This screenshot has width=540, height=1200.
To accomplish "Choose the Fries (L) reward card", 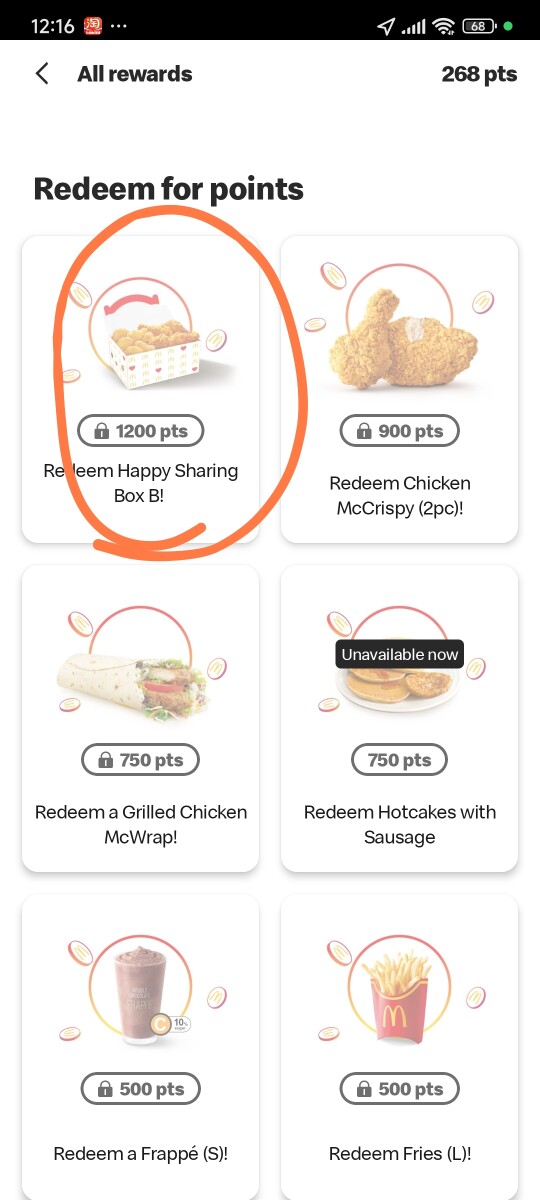I will (x=399, y=1046).
